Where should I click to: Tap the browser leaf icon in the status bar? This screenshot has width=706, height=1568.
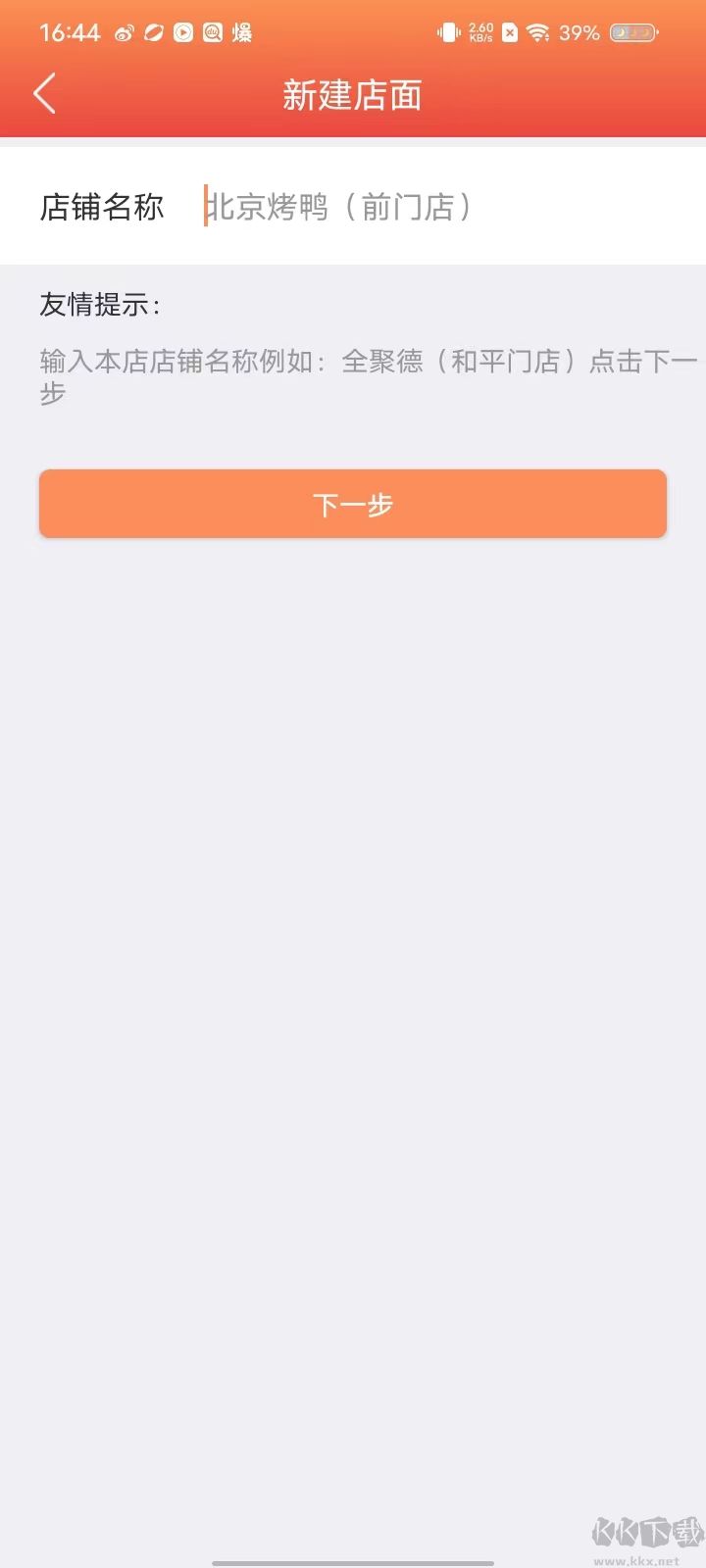click(153, 32)
